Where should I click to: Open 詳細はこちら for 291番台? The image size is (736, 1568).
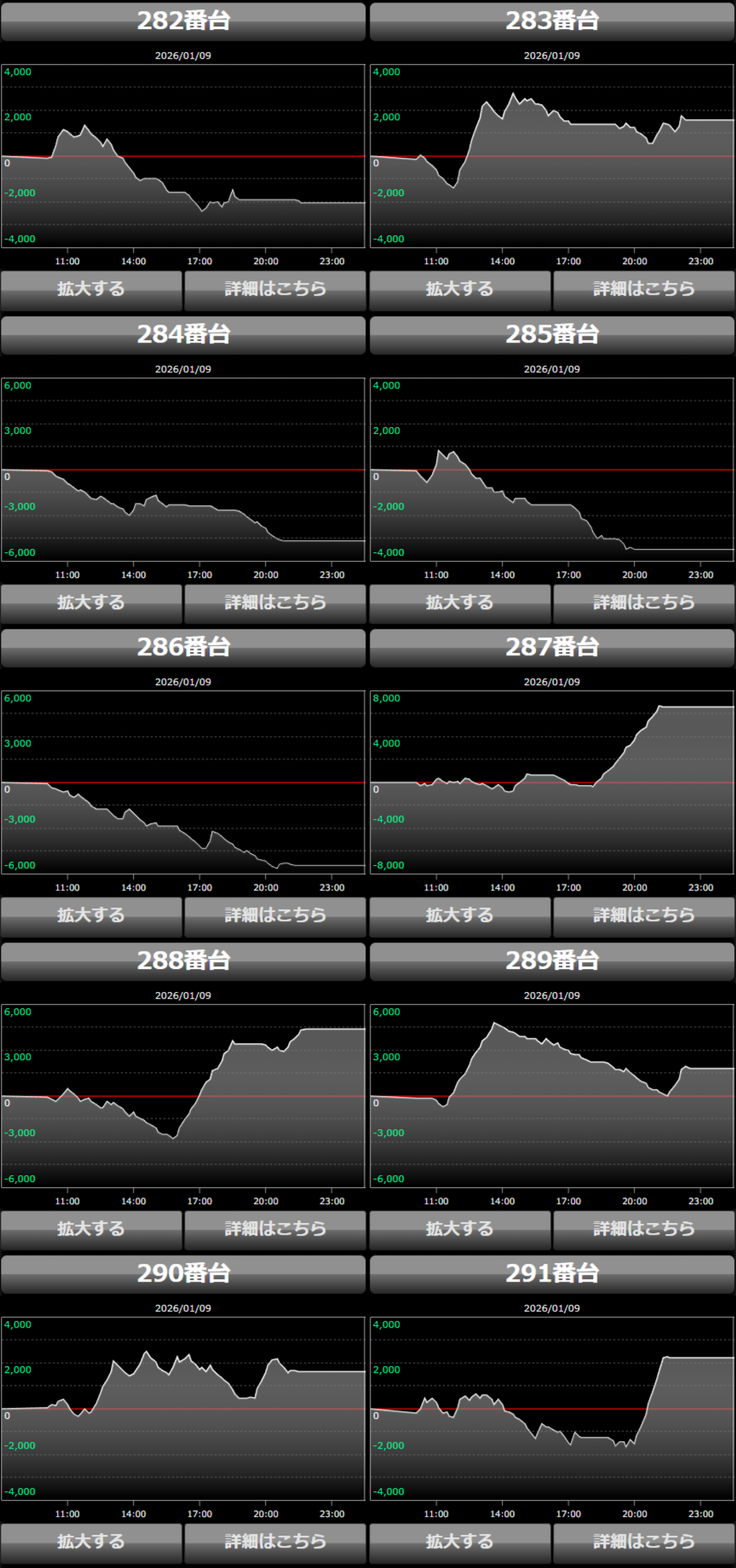(x=644, y=1542)
